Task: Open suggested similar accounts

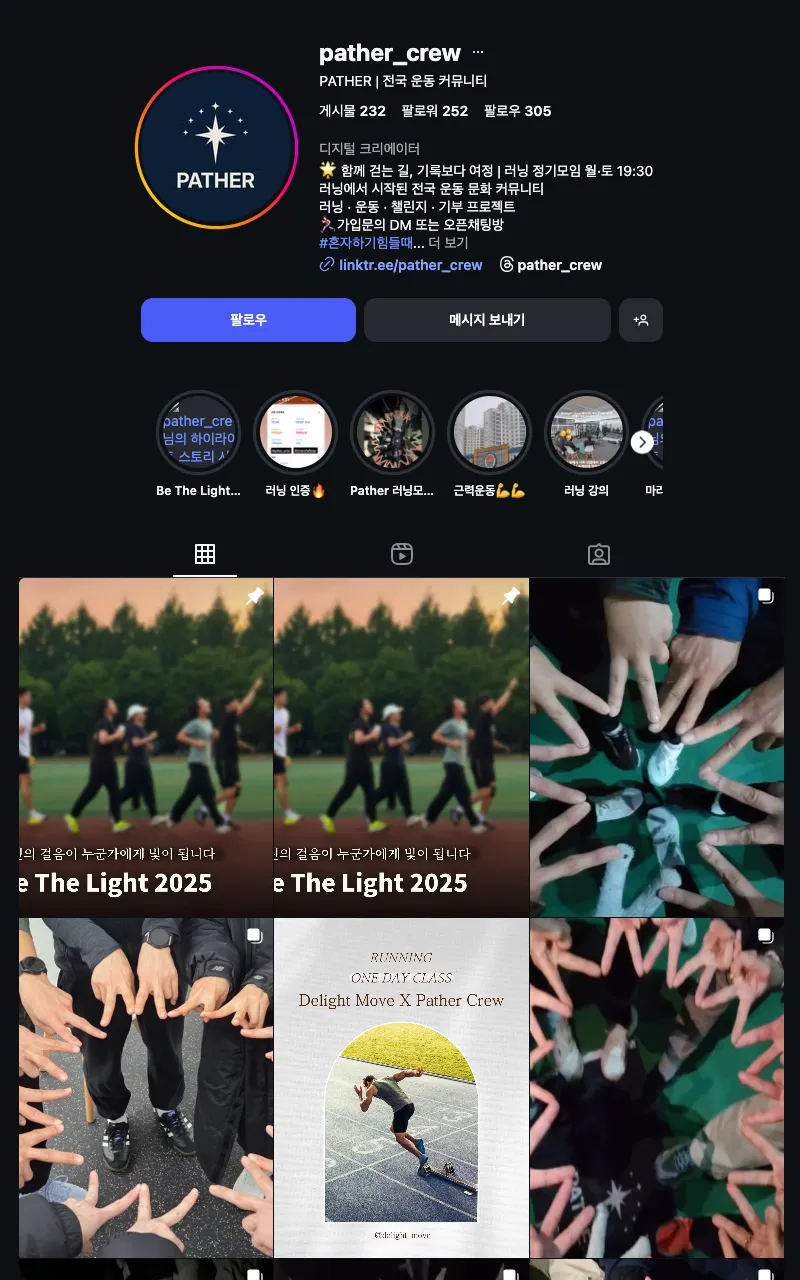Action: (641, 320)
